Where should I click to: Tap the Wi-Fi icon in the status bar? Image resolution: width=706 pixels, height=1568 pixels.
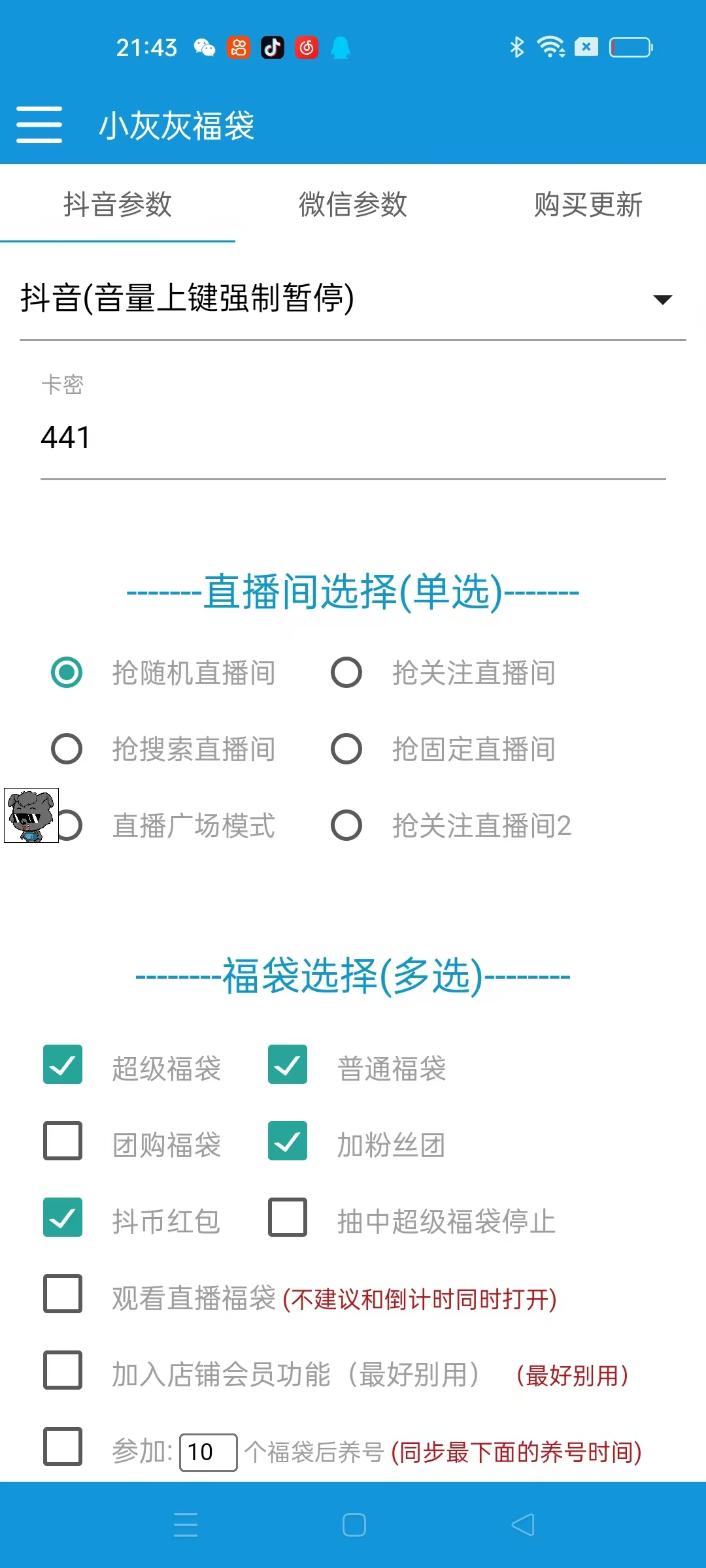click(x=550, y=46)
